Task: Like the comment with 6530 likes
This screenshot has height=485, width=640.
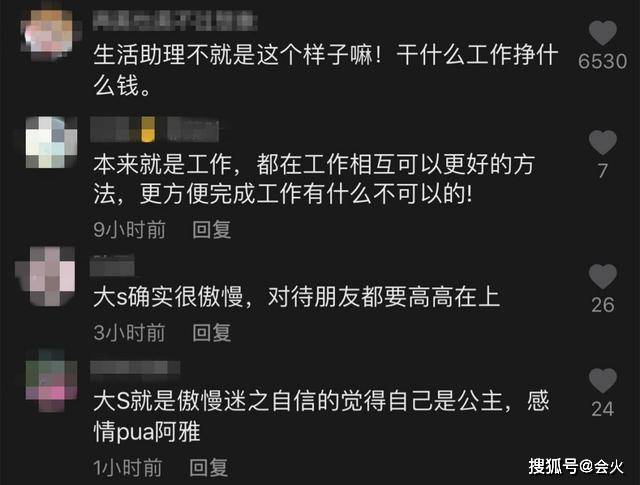Action: (603, 33)
